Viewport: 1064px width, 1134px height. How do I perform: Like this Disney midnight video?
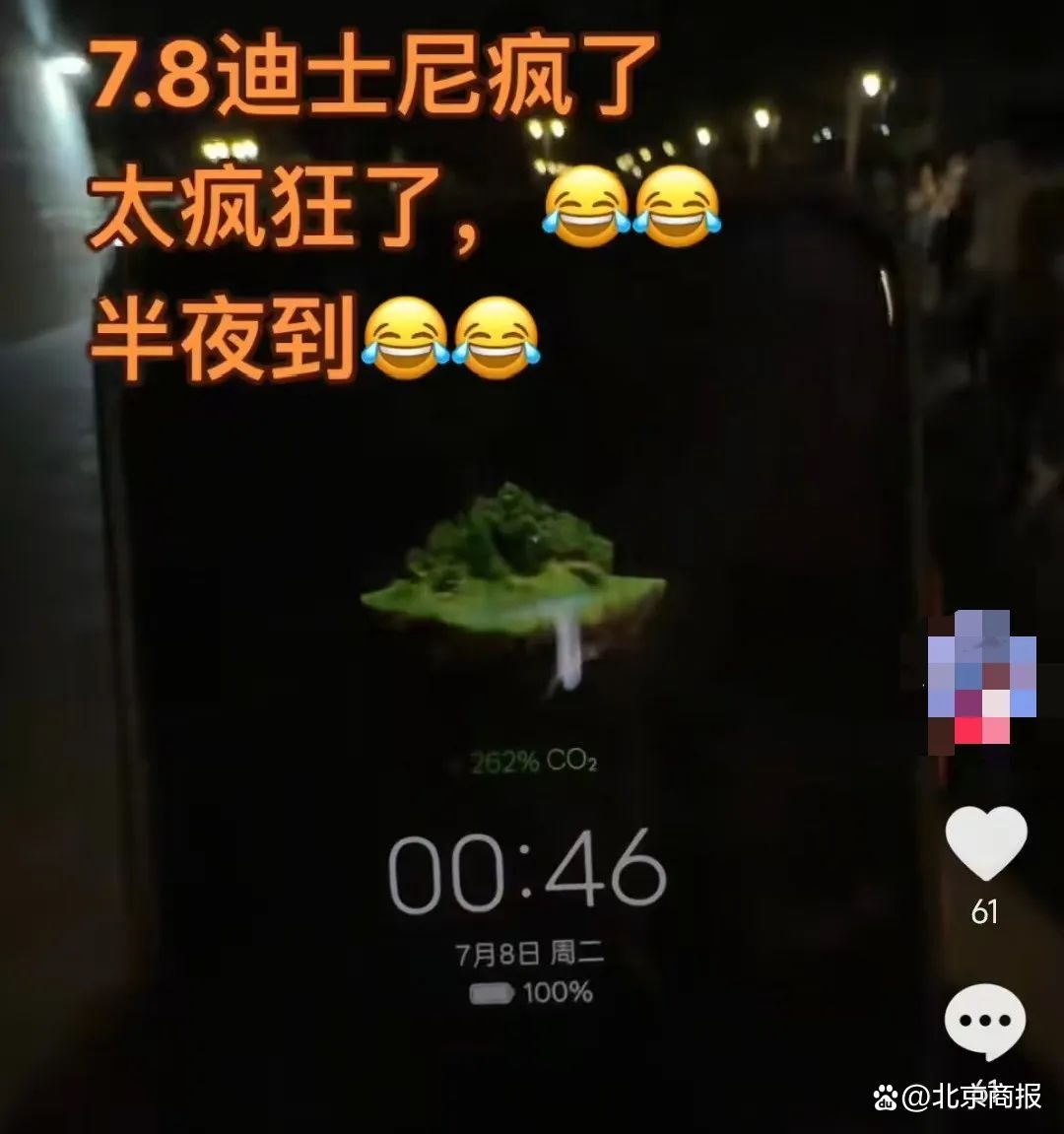click(x=985, y=843)
